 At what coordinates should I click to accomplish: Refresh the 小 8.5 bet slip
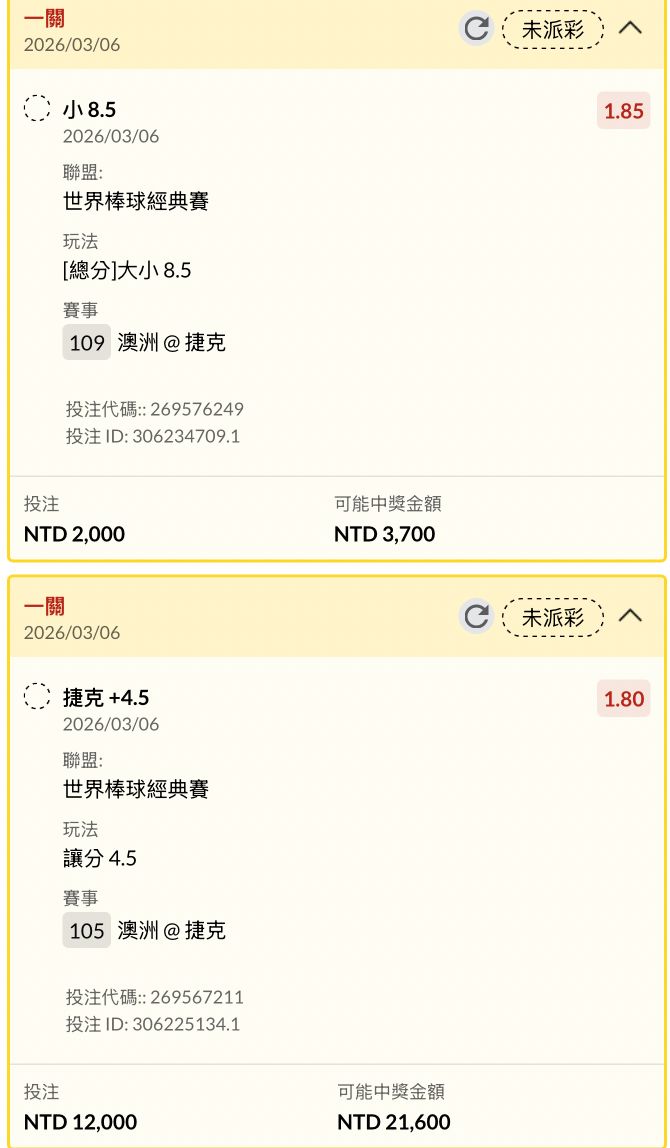pos(476,29)
